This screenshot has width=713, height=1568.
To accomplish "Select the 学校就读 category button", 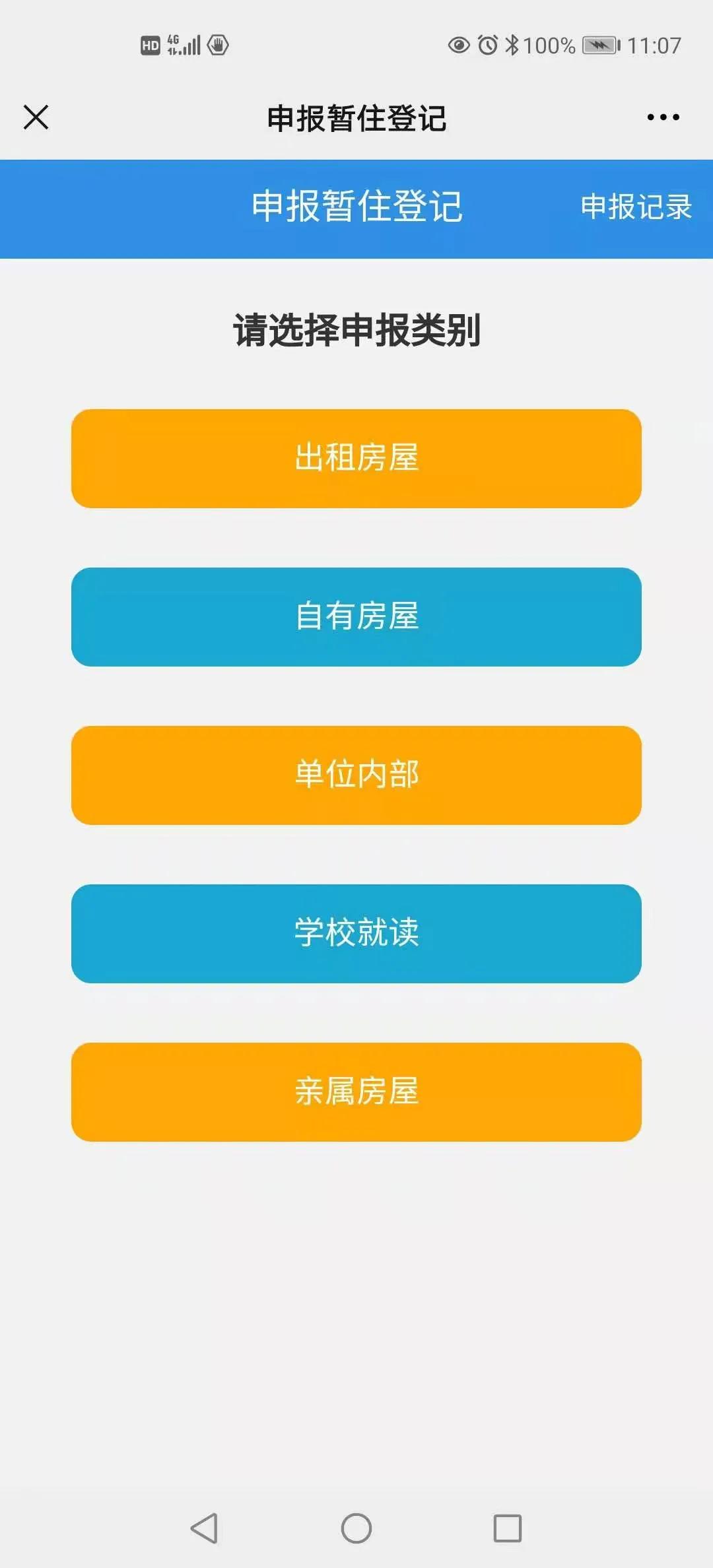I will point(356,933).
